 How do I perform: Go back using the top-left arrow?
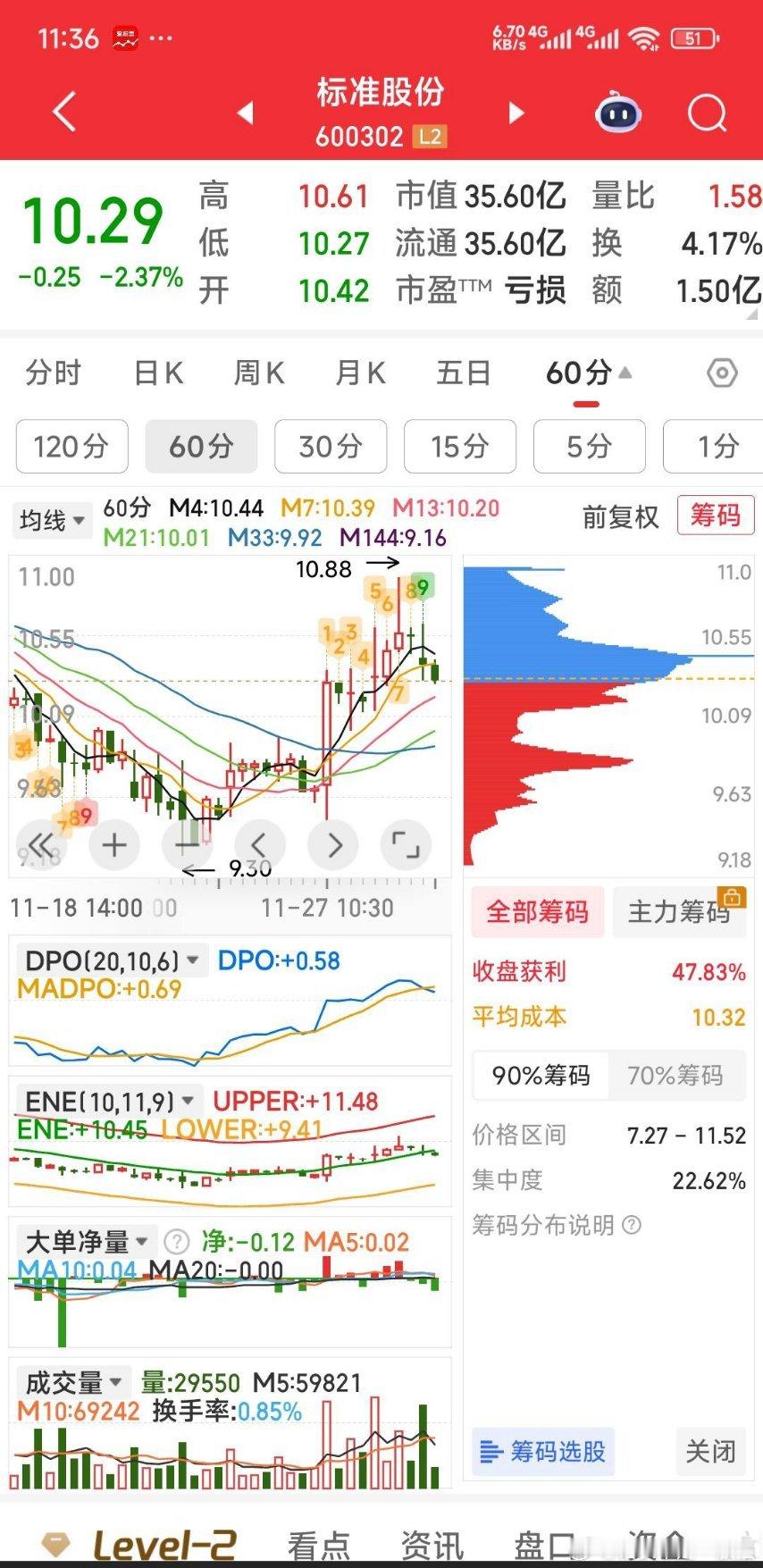64,113
